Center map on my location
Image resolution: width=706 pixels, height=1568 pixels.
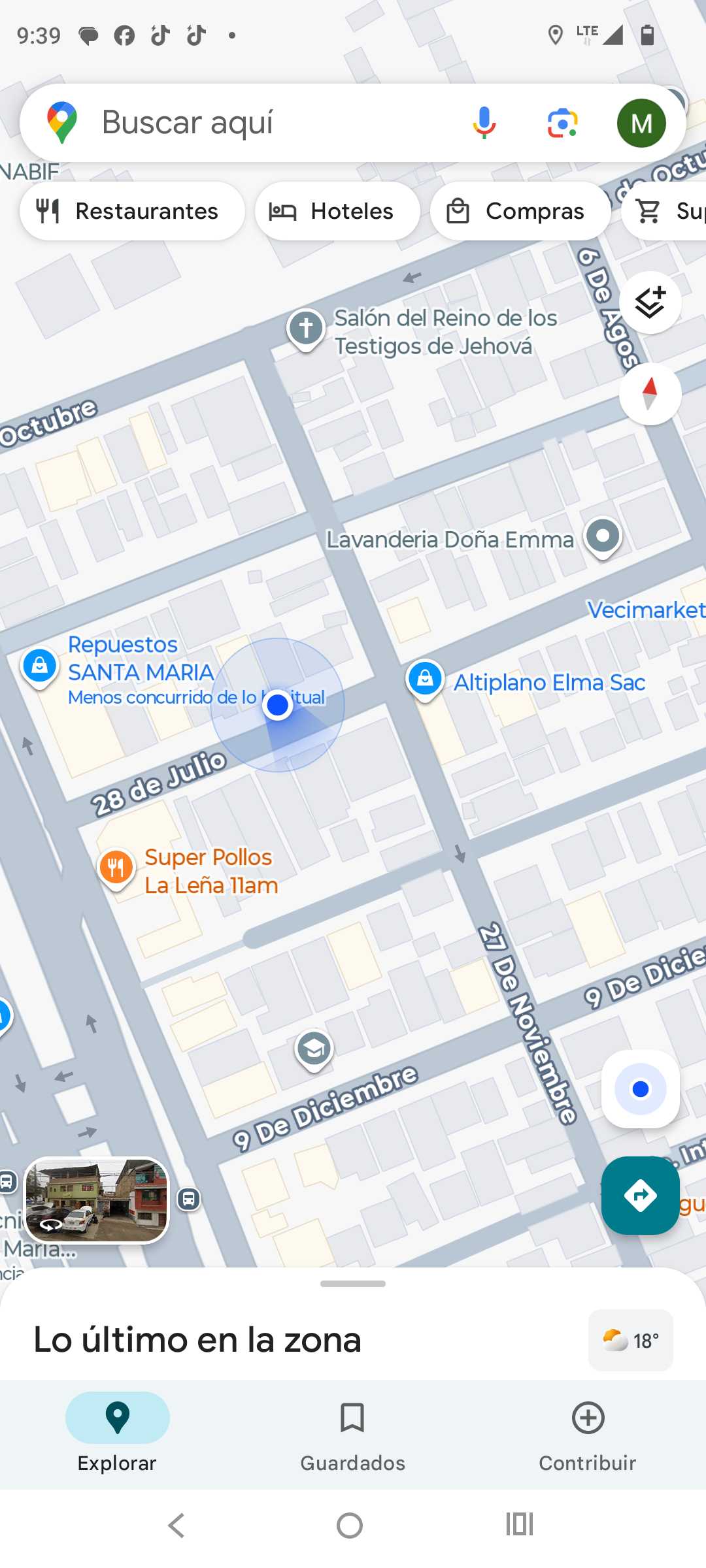coord(640,1089)
